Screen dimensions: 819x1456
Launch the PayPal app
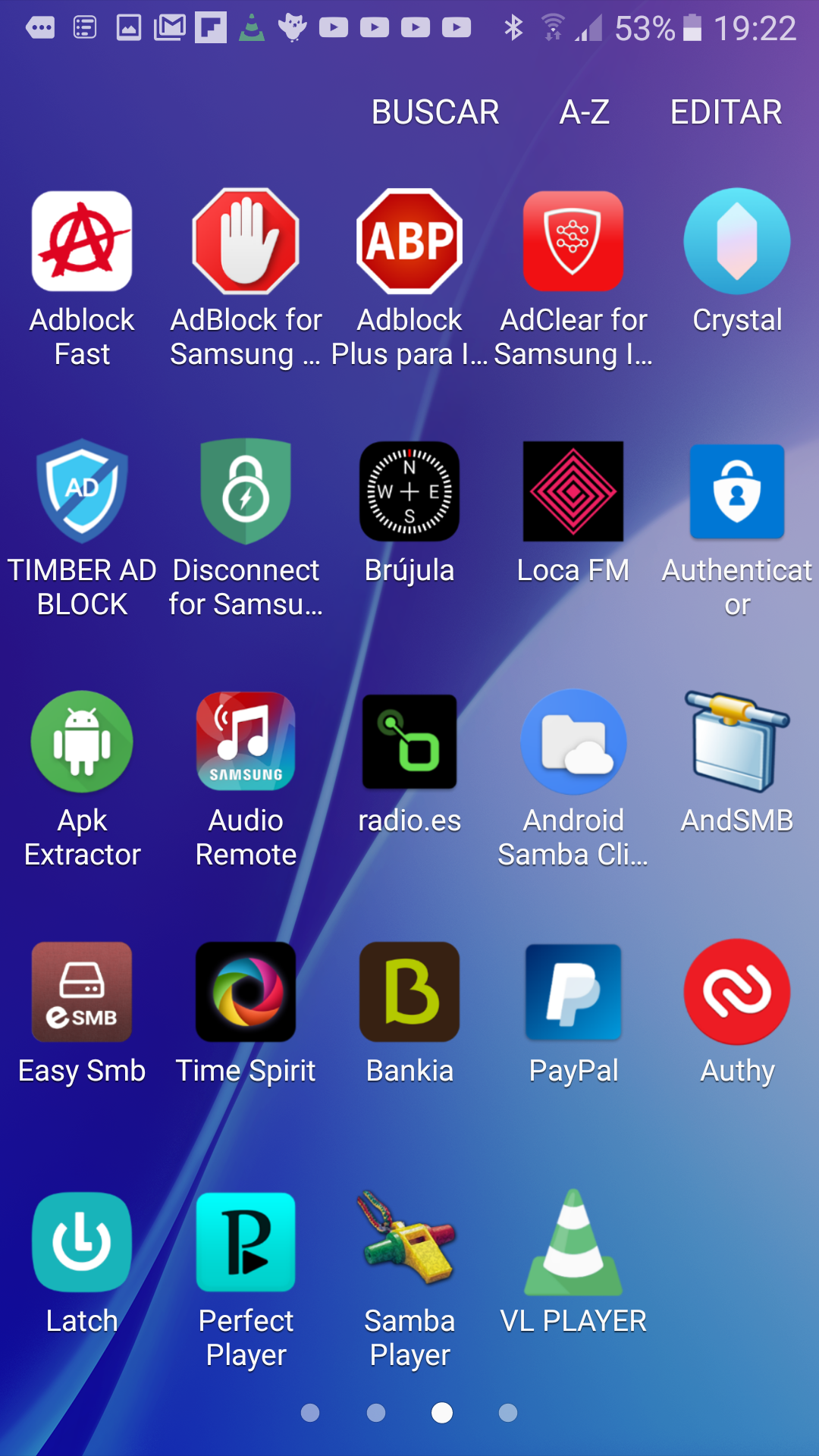[x=573, y=992]
